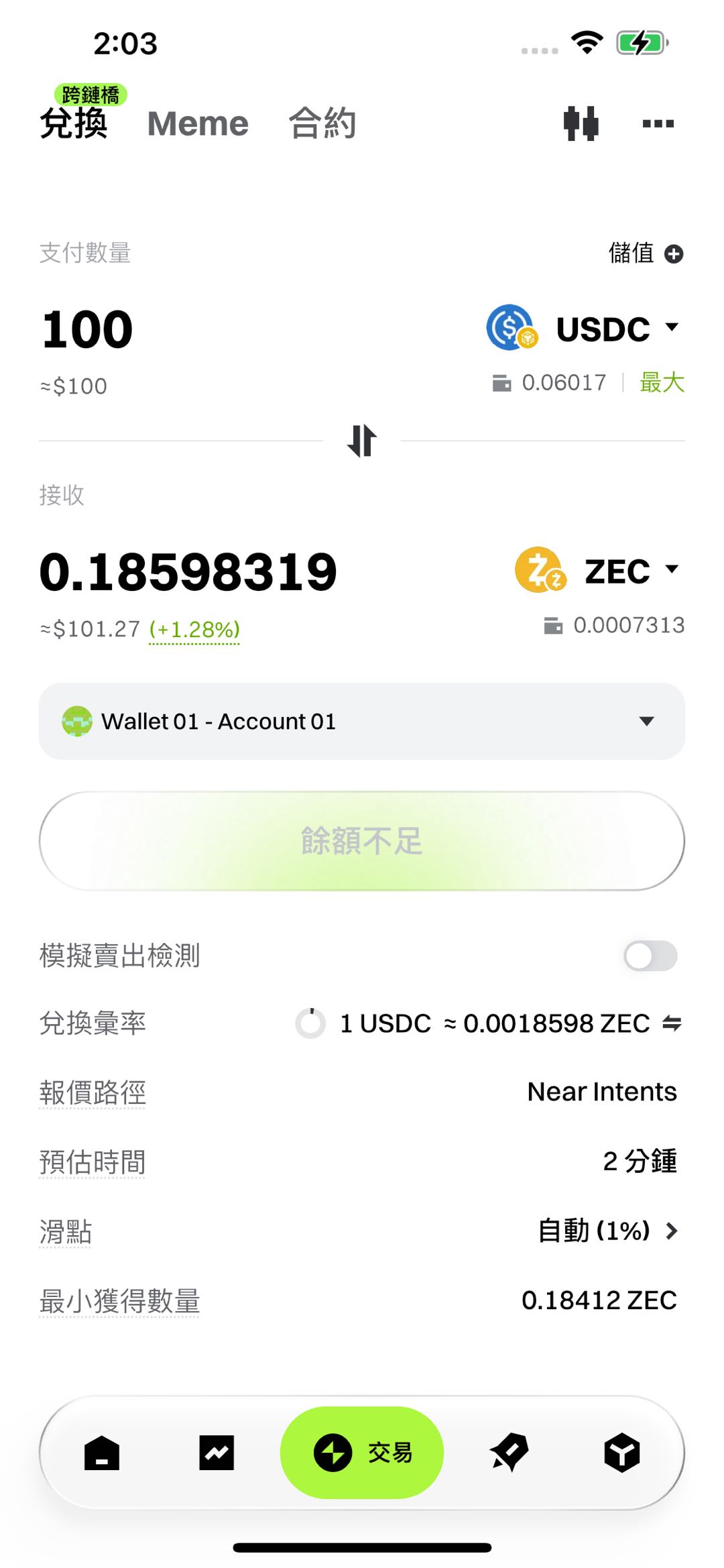The width and height of the screenshot is (724, 1568).
Task: Expand the Wallet 01 - Account 01 dropdown
Action: (362, 722)
